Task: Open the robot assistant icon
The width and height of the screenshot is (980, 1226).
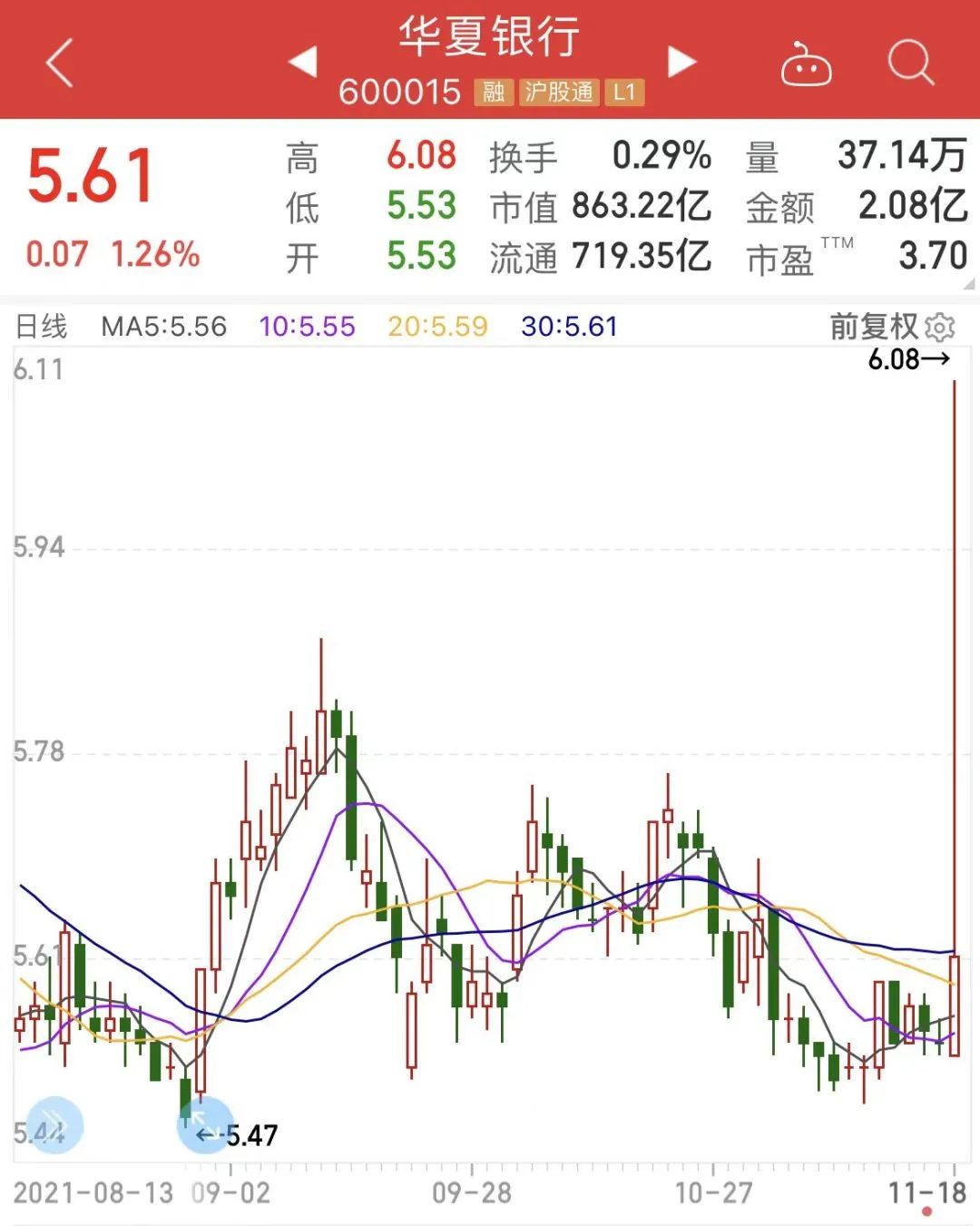Action: [x=806, y=64]
